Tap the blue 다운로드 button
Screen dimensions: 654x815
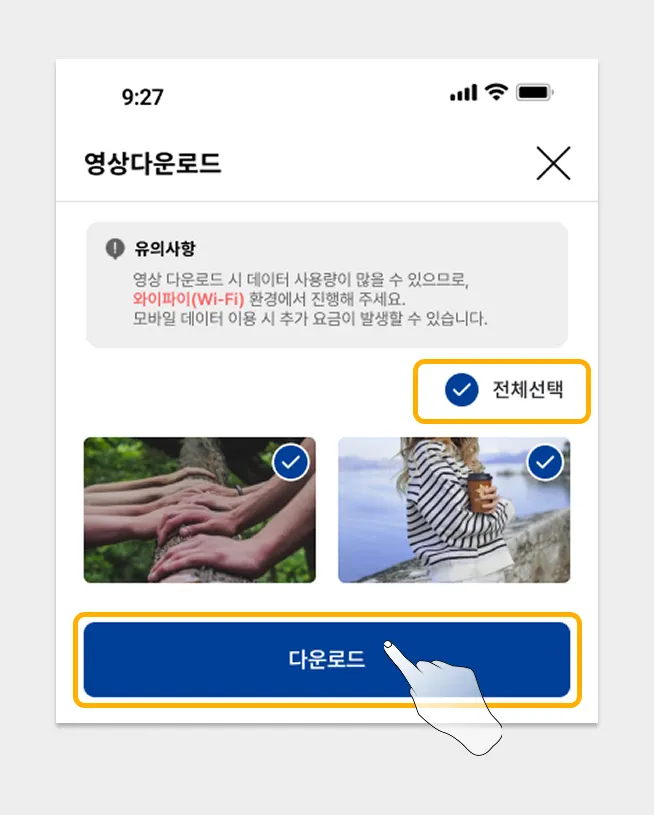327,659
